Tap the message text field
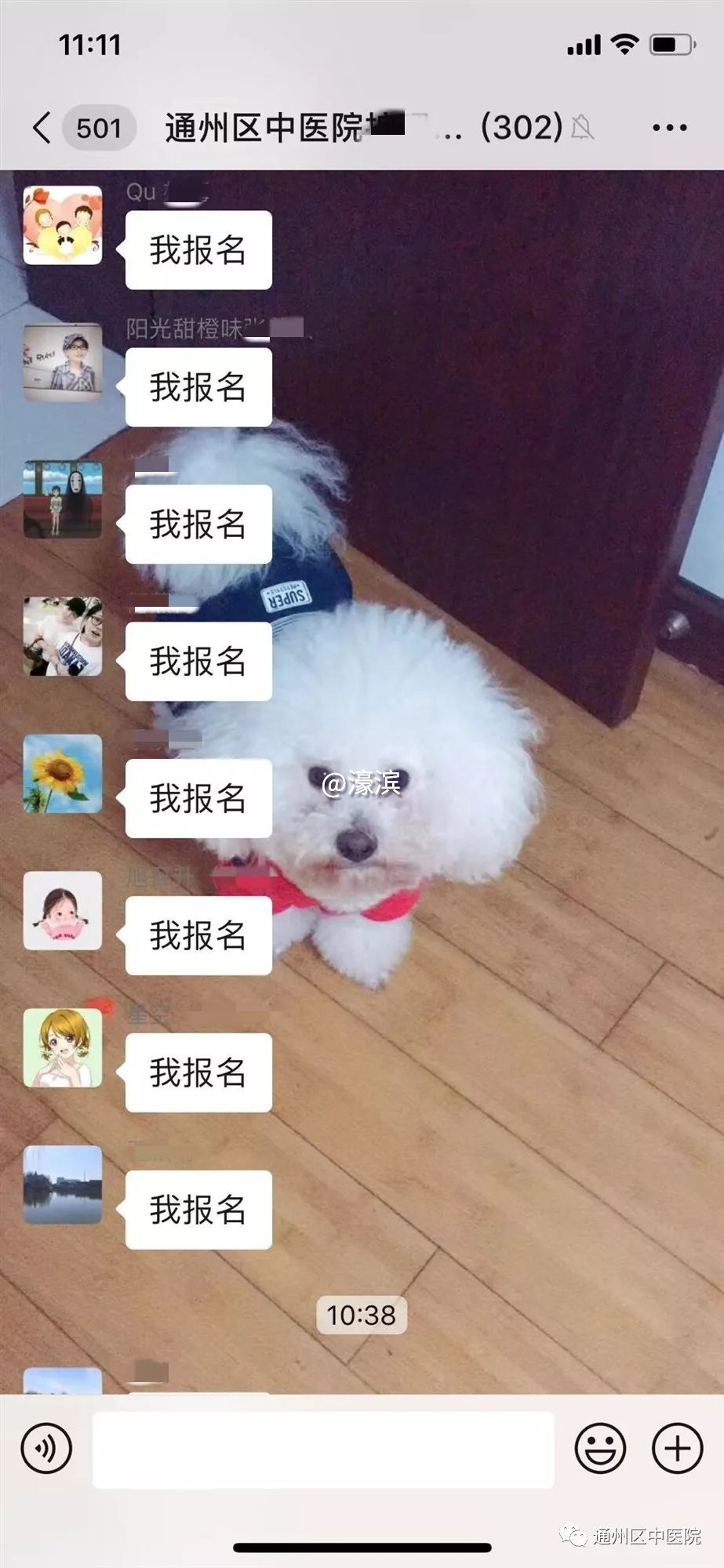The width and height of the screenshot is (724, 1568). [x=323, y=1450]
